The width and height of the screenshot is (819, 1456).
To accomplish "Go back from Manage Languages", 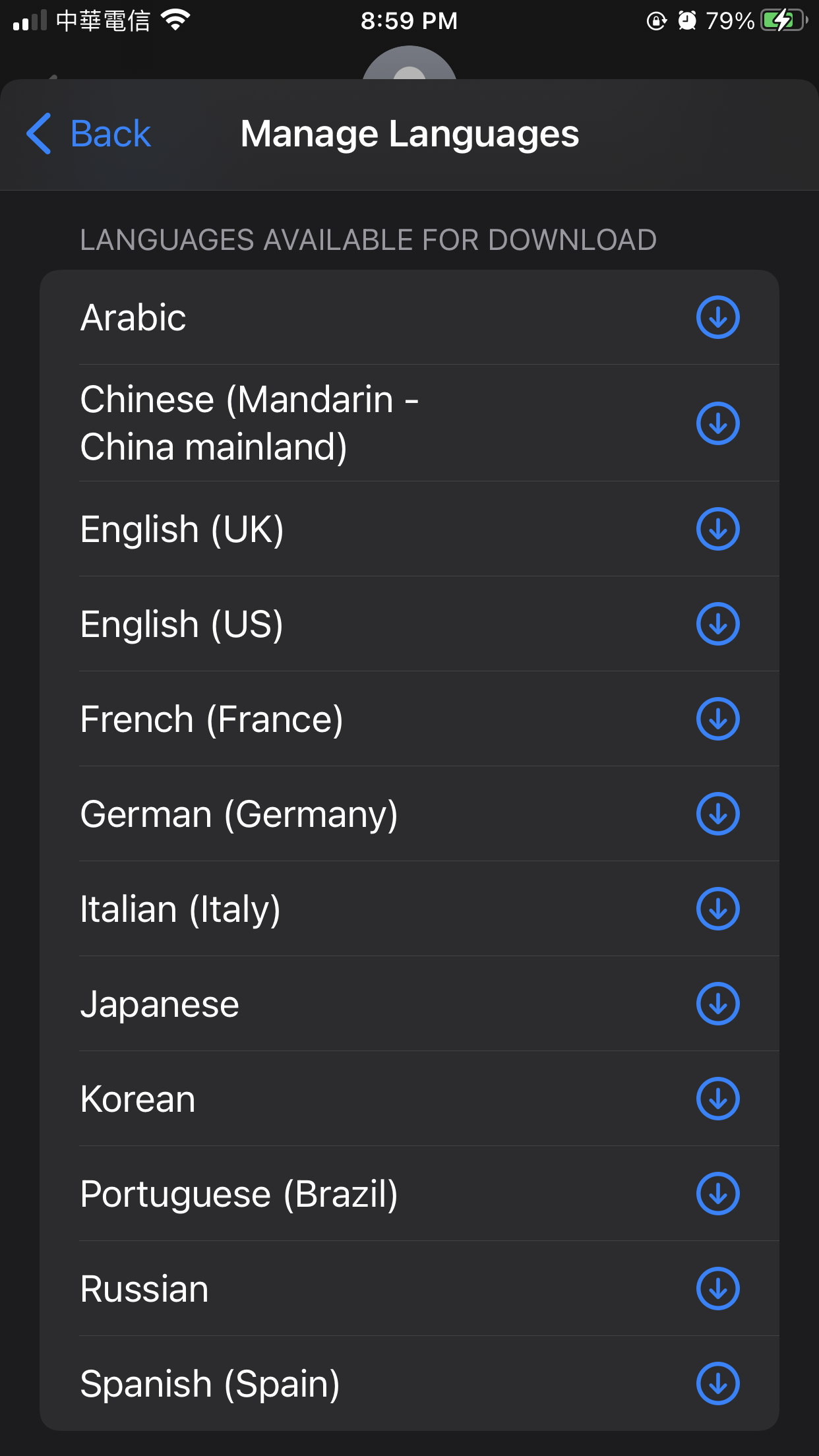I will (89, 134).
